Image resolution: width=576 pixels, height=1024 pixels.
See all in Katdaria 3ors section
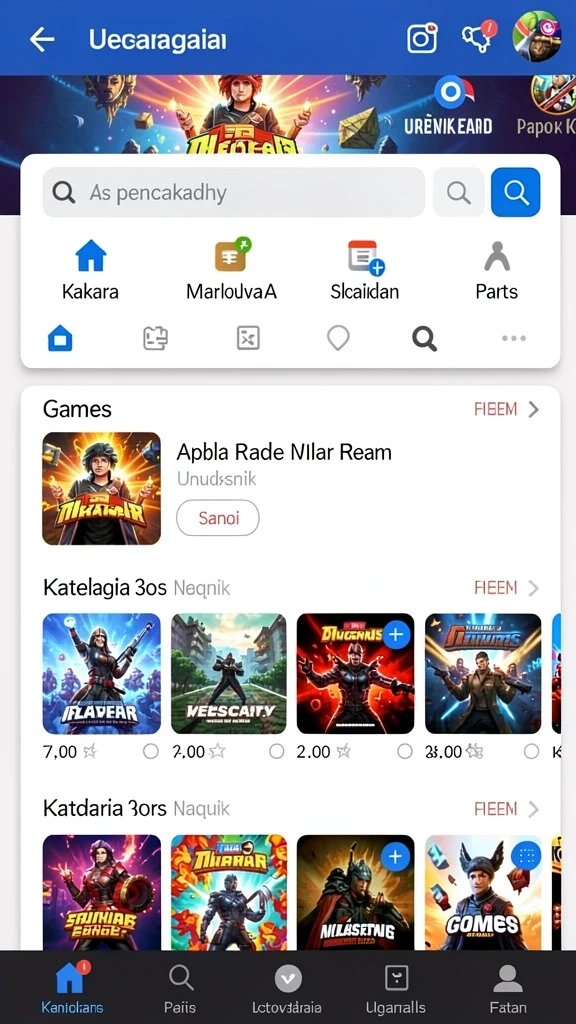tap(506, 809)
